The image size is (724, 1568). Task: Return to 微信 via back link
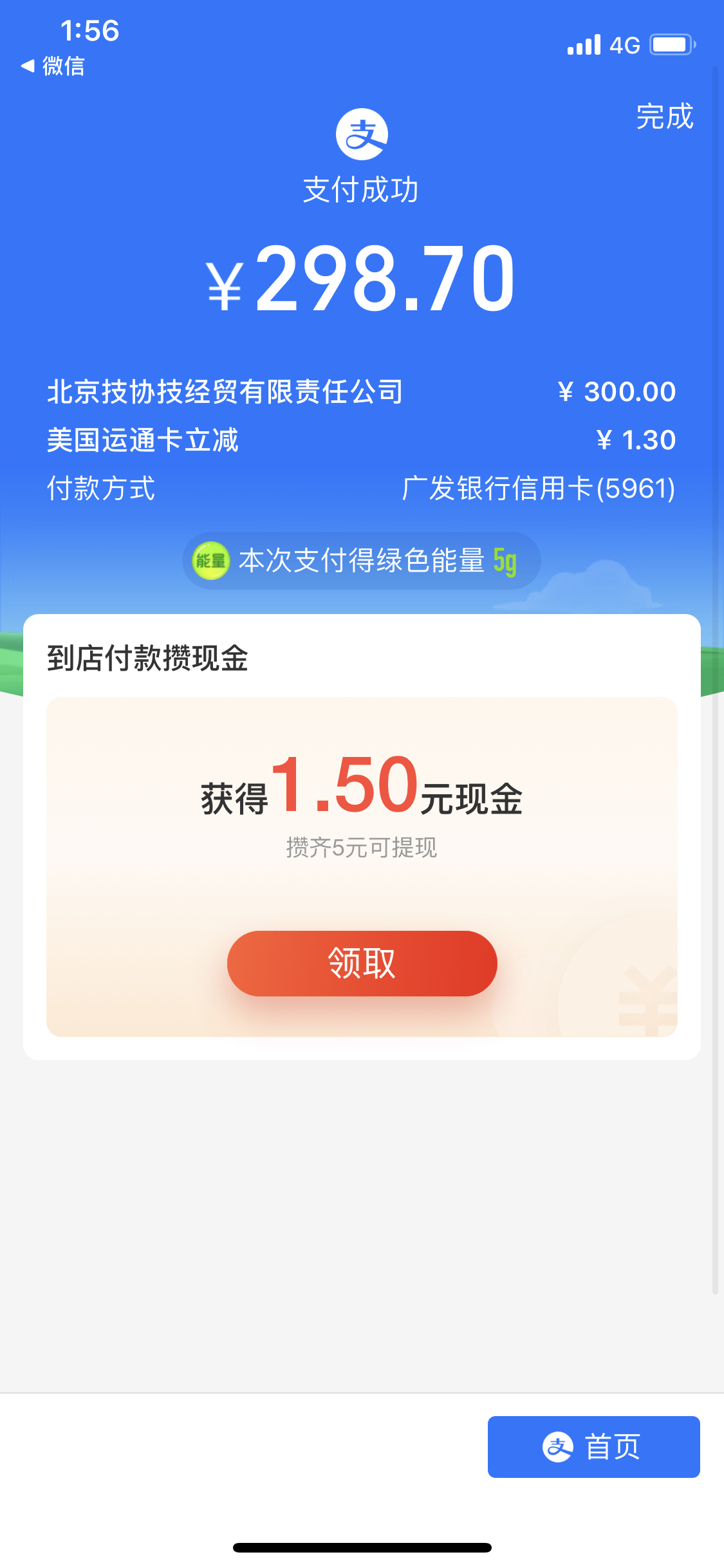click(53, 66)
